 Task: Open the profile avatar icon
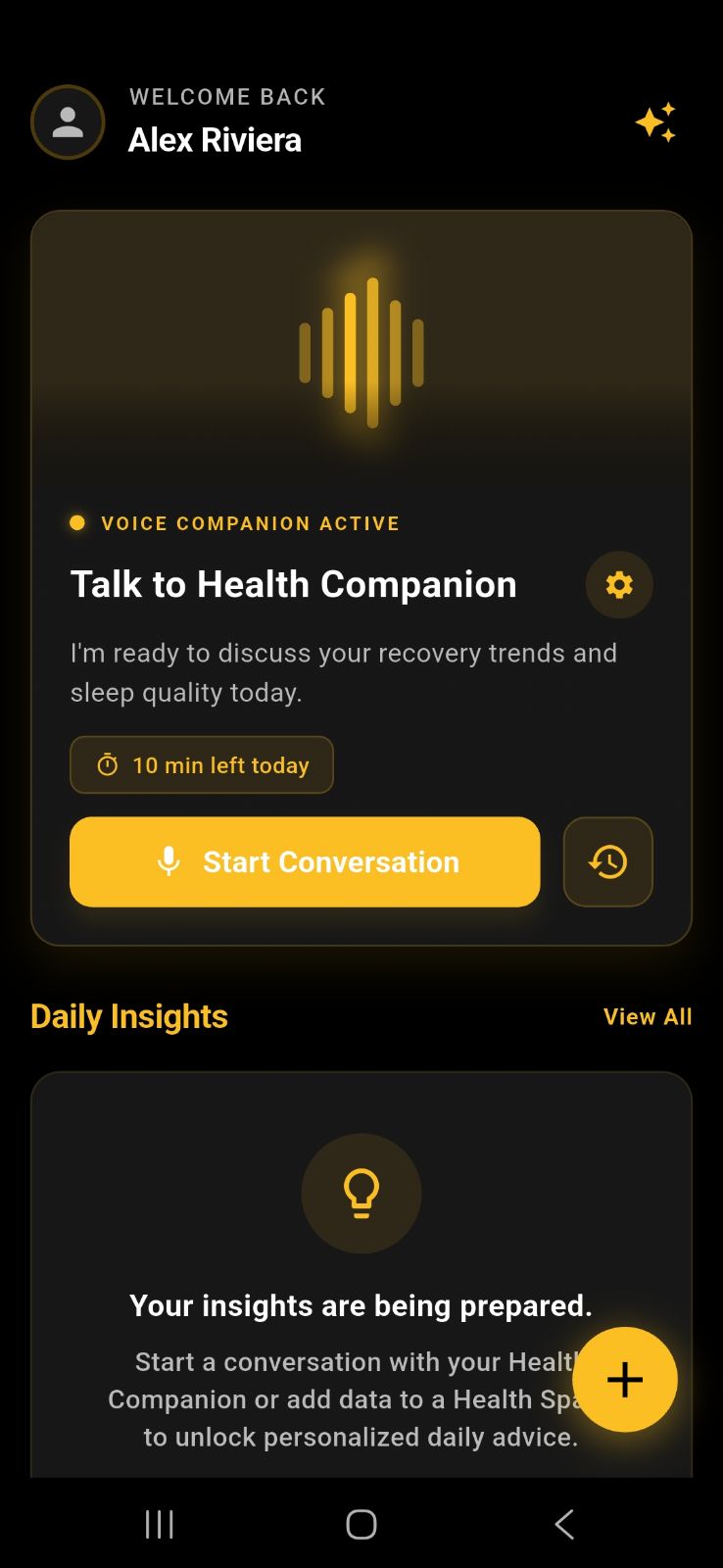68,122
